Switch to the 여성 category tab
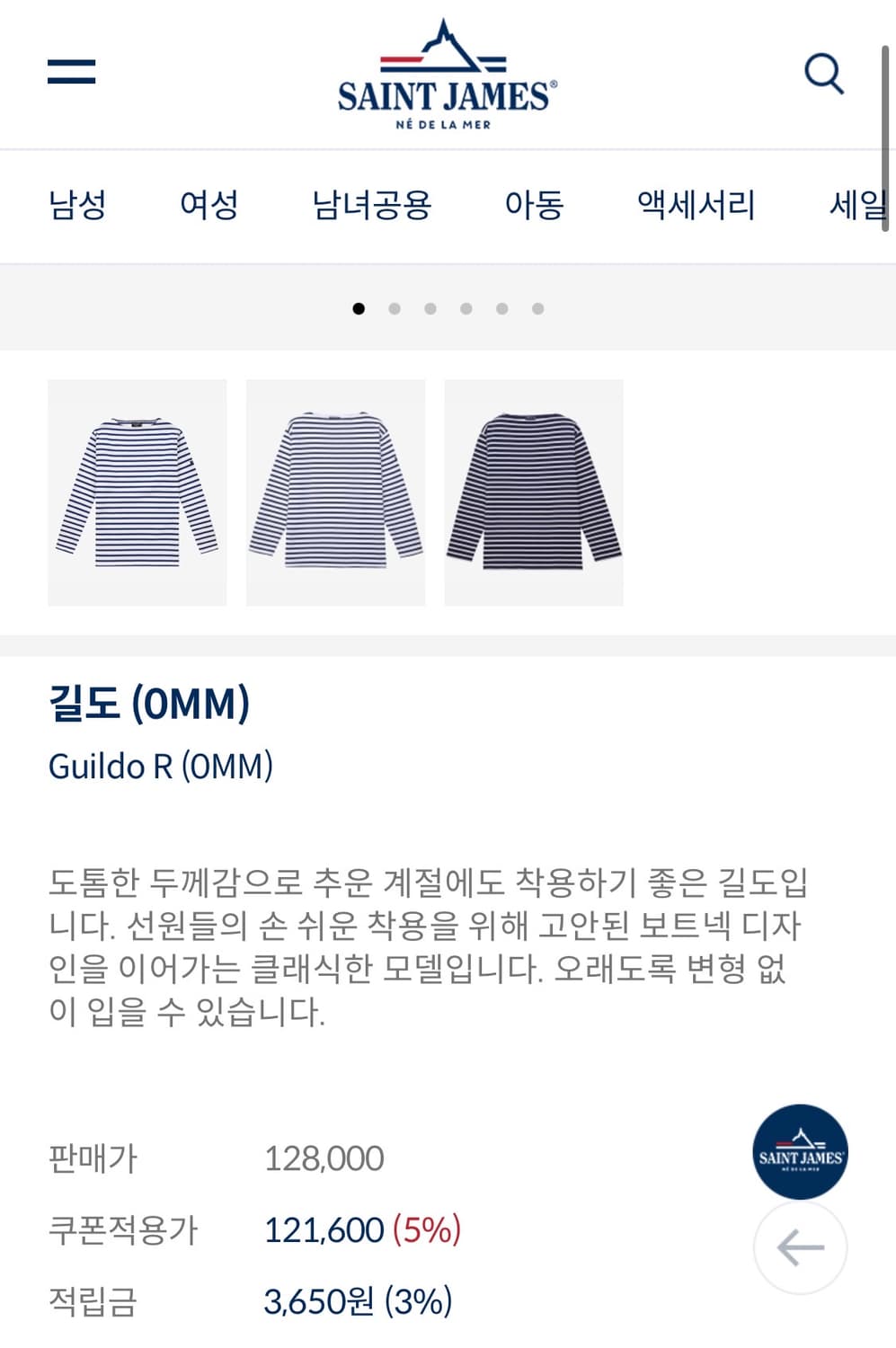This screenshot has width=896, height=1348. click(209, 205)
